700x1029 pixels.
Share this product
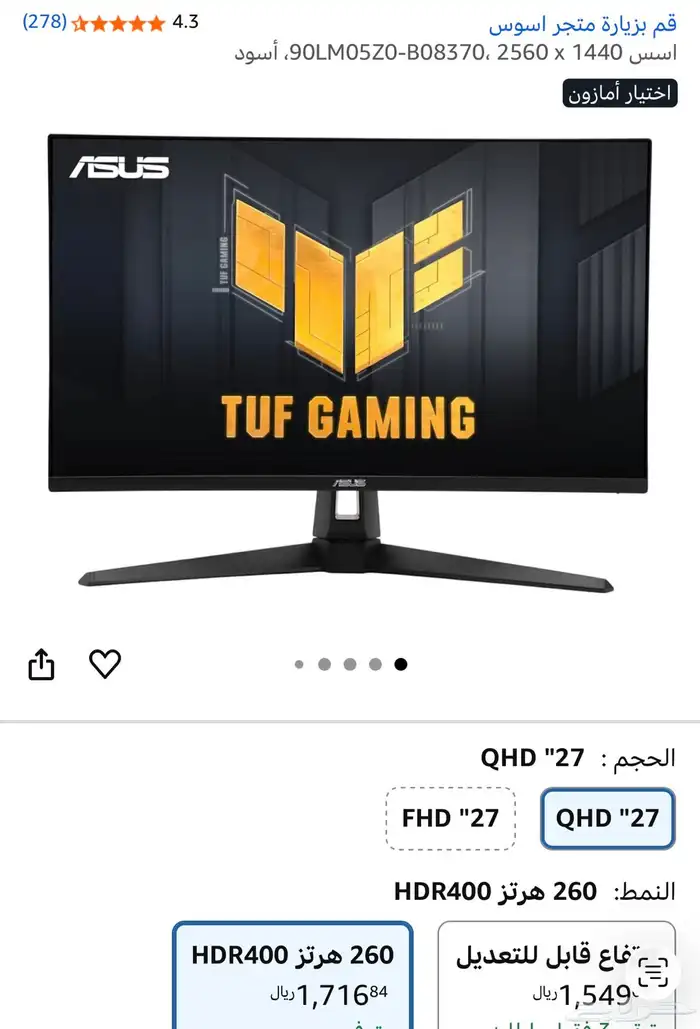click(41, 664)
